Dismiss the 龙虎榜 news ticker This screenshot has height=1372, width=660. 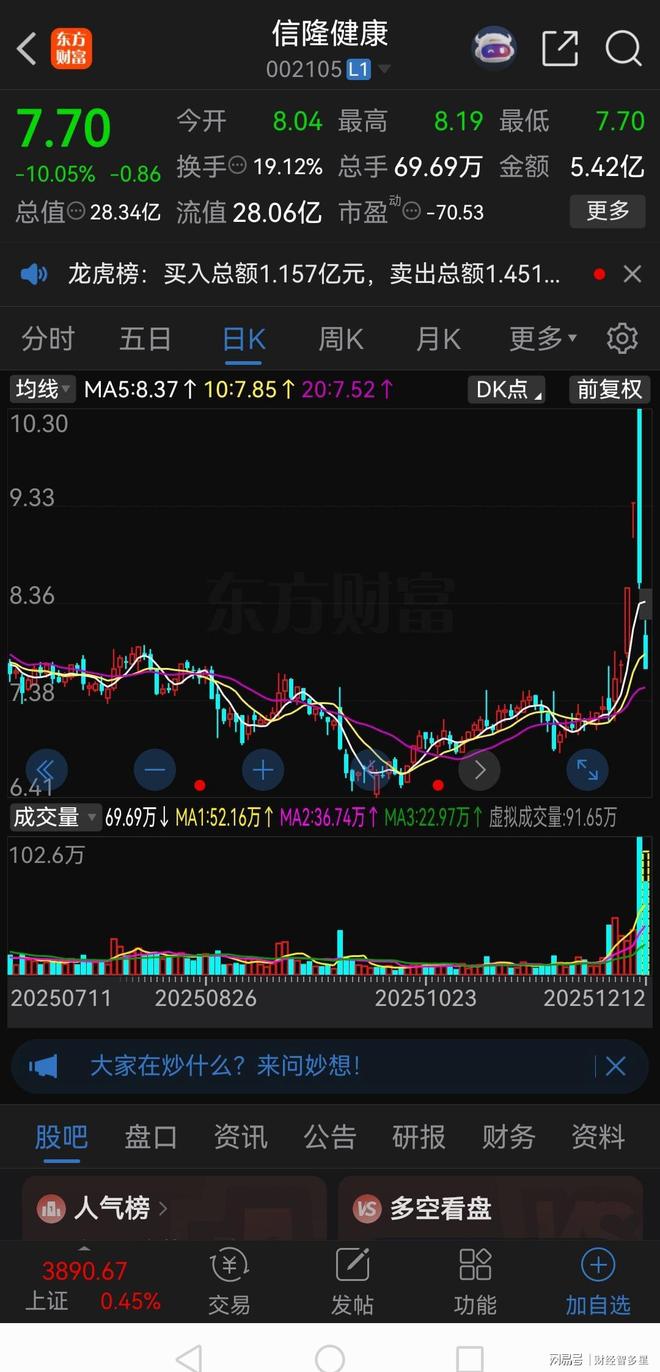coord(632,274)
